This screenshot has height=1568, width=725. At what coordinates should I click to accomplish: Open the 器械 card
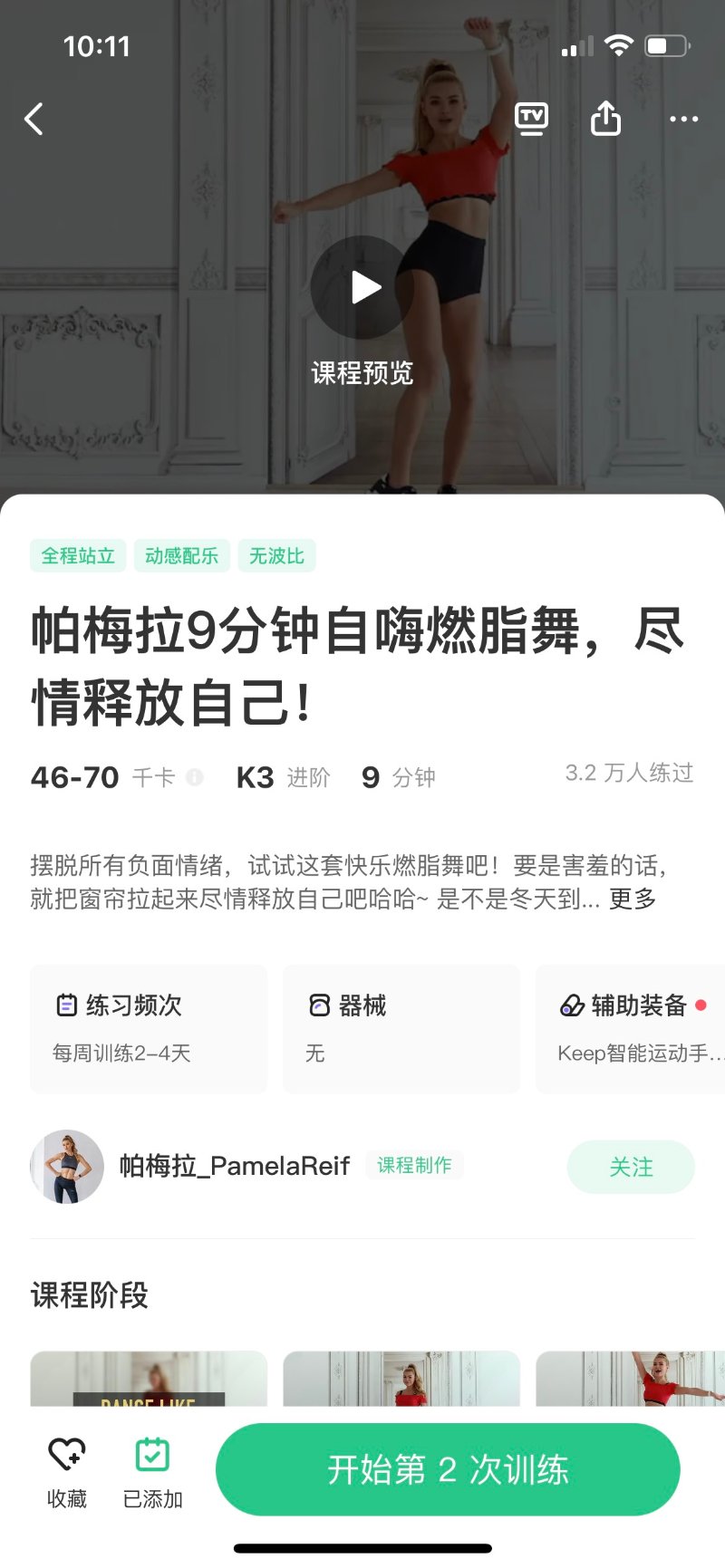[401, 1028]
